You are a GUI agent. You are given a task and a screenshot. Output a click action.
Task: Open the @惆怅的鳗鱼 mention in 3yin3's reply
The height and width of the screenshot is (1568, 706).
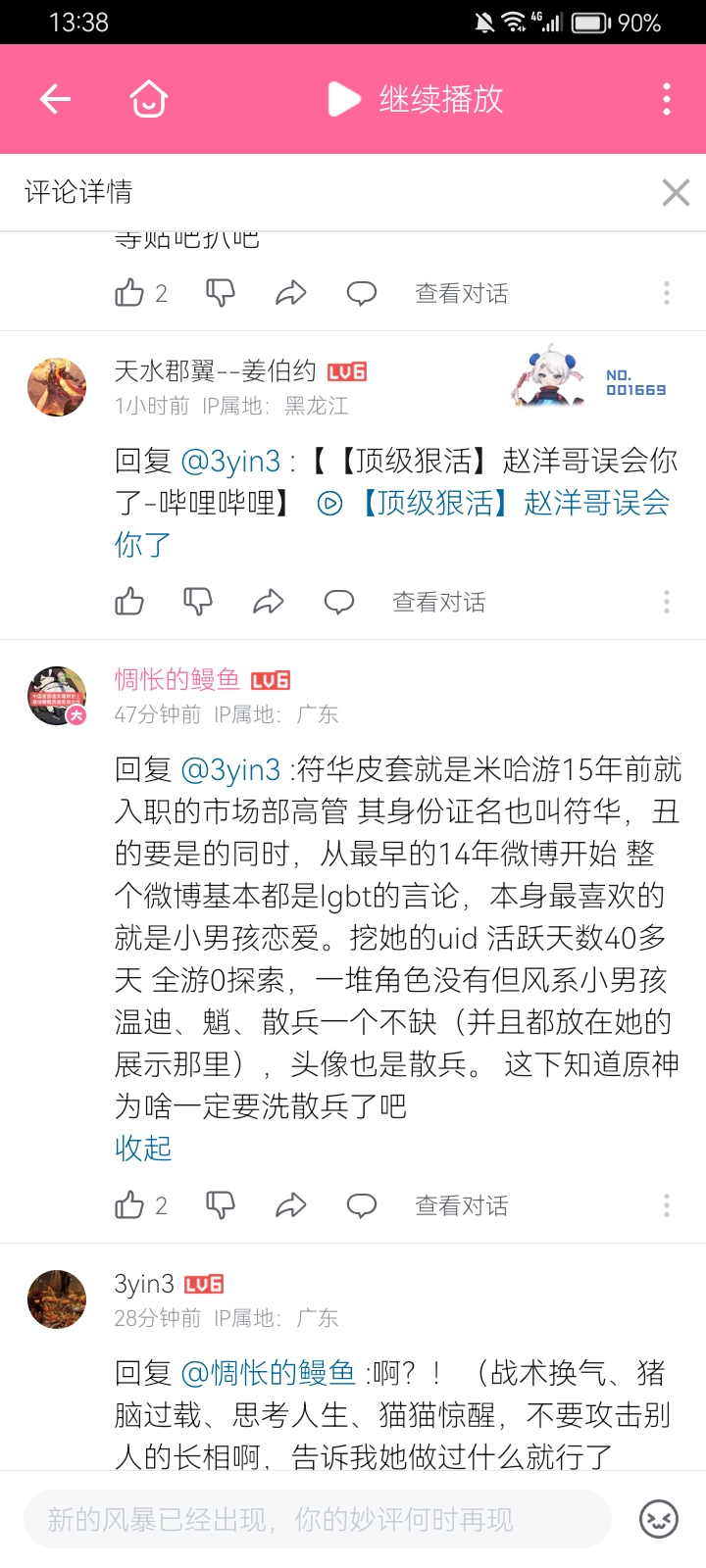(268, 1373)
